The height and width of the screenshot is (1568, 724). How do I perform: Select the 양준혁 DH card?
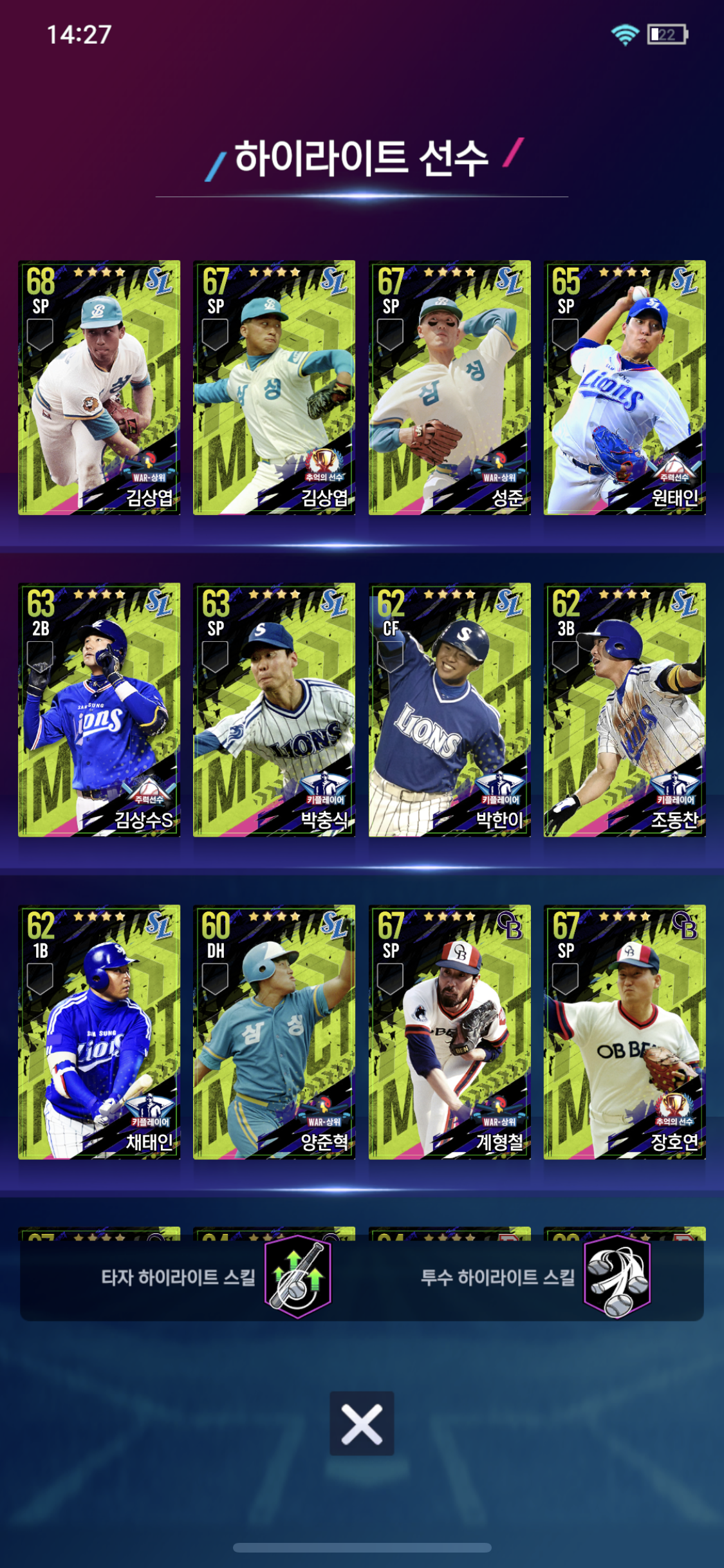pyautogui.click(x=274, y=1032)
